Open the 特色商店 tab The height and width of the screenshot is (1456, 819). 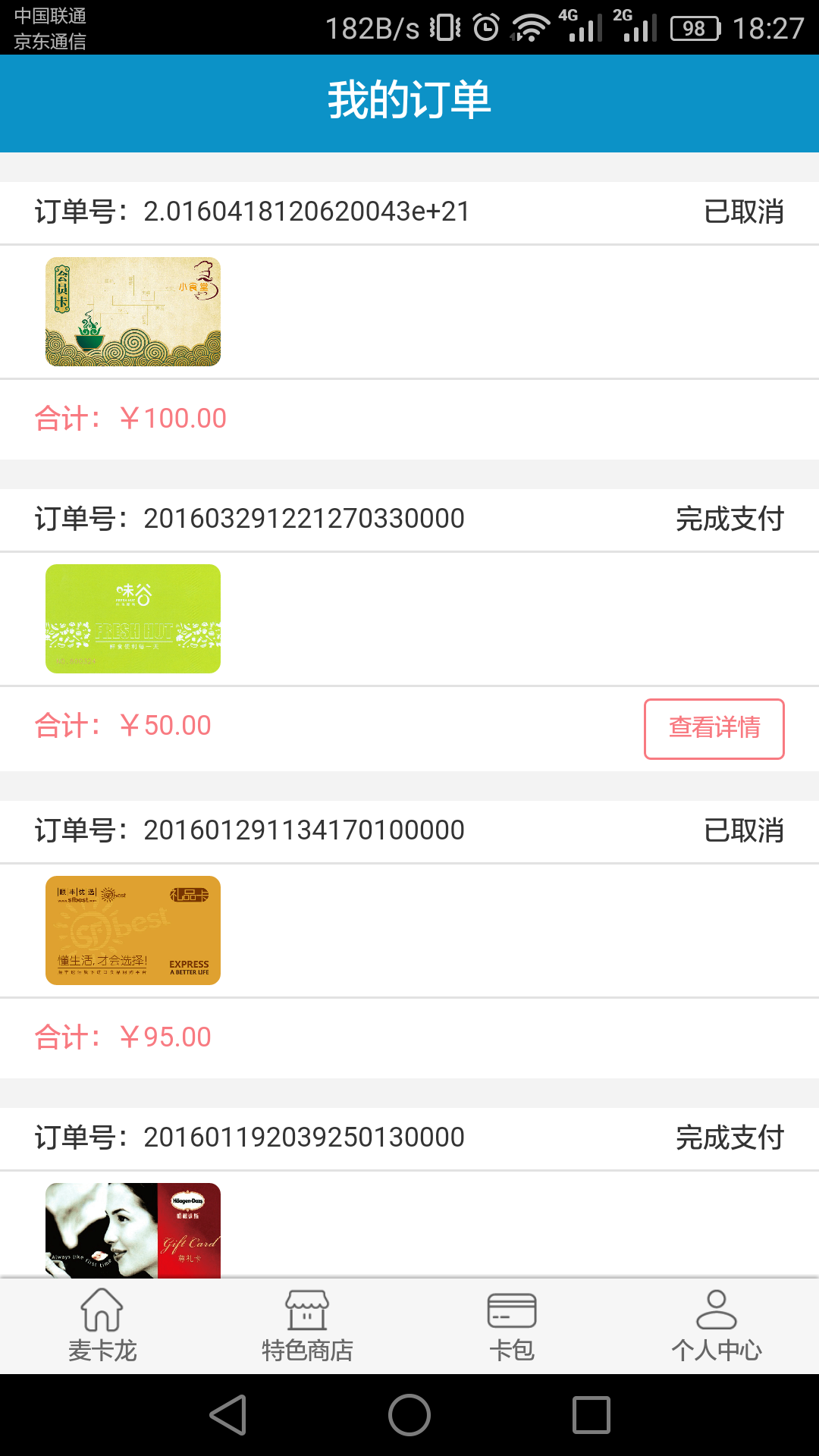click(307, 1326)
